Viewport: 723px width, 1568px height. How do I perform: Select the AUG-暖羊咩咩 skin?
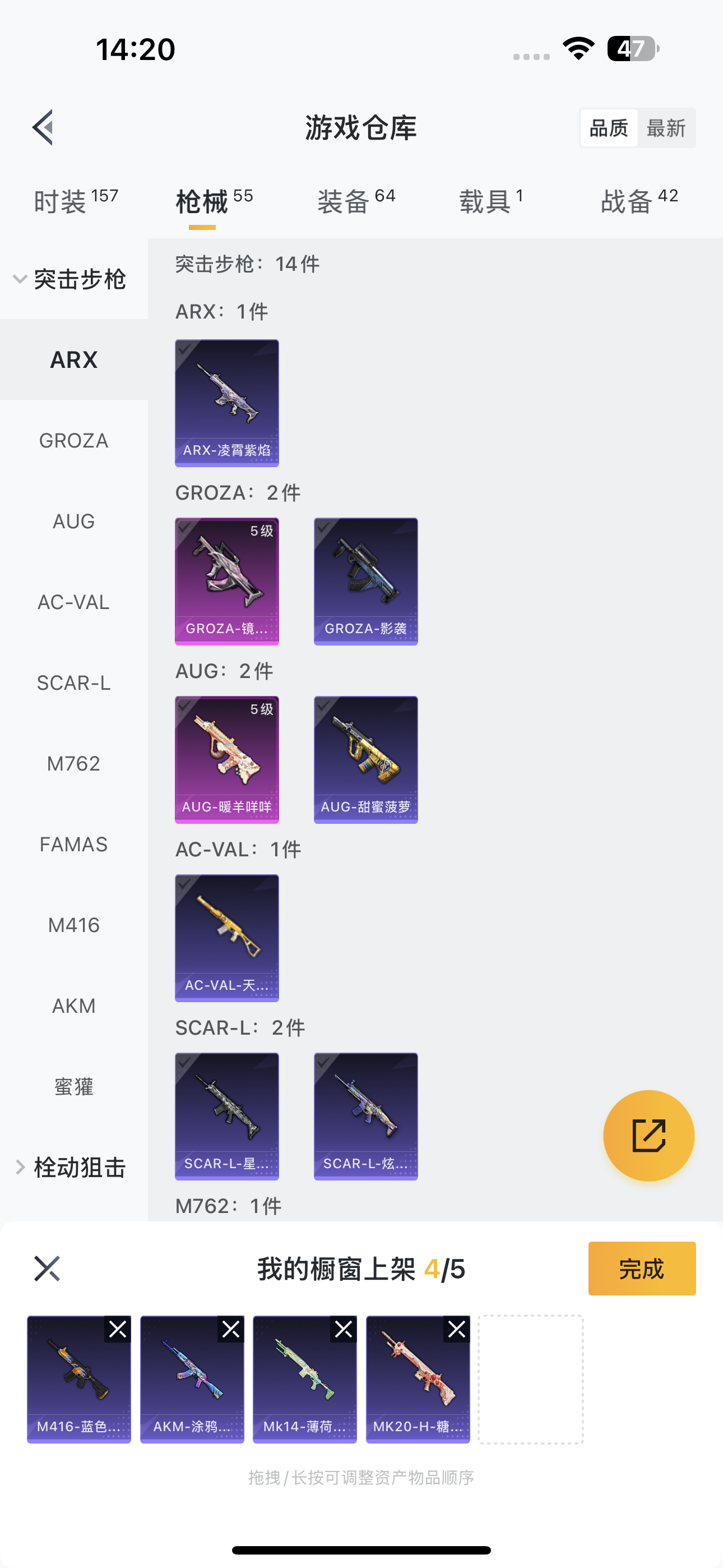click(x=227, y=760)
